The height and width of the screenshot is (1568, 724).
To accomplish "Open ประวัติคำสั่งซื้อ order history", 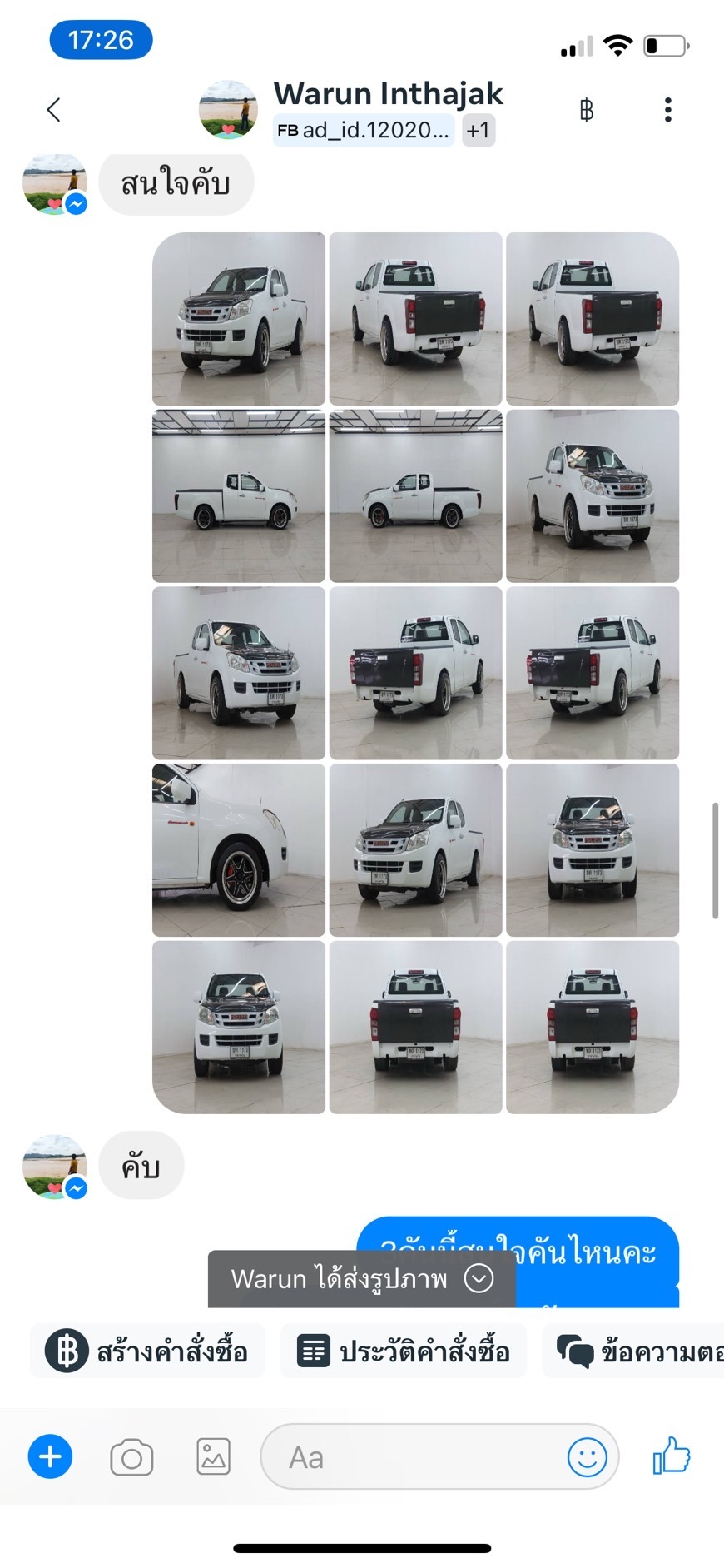I will pyautogui.click(x=404, y=1350).
